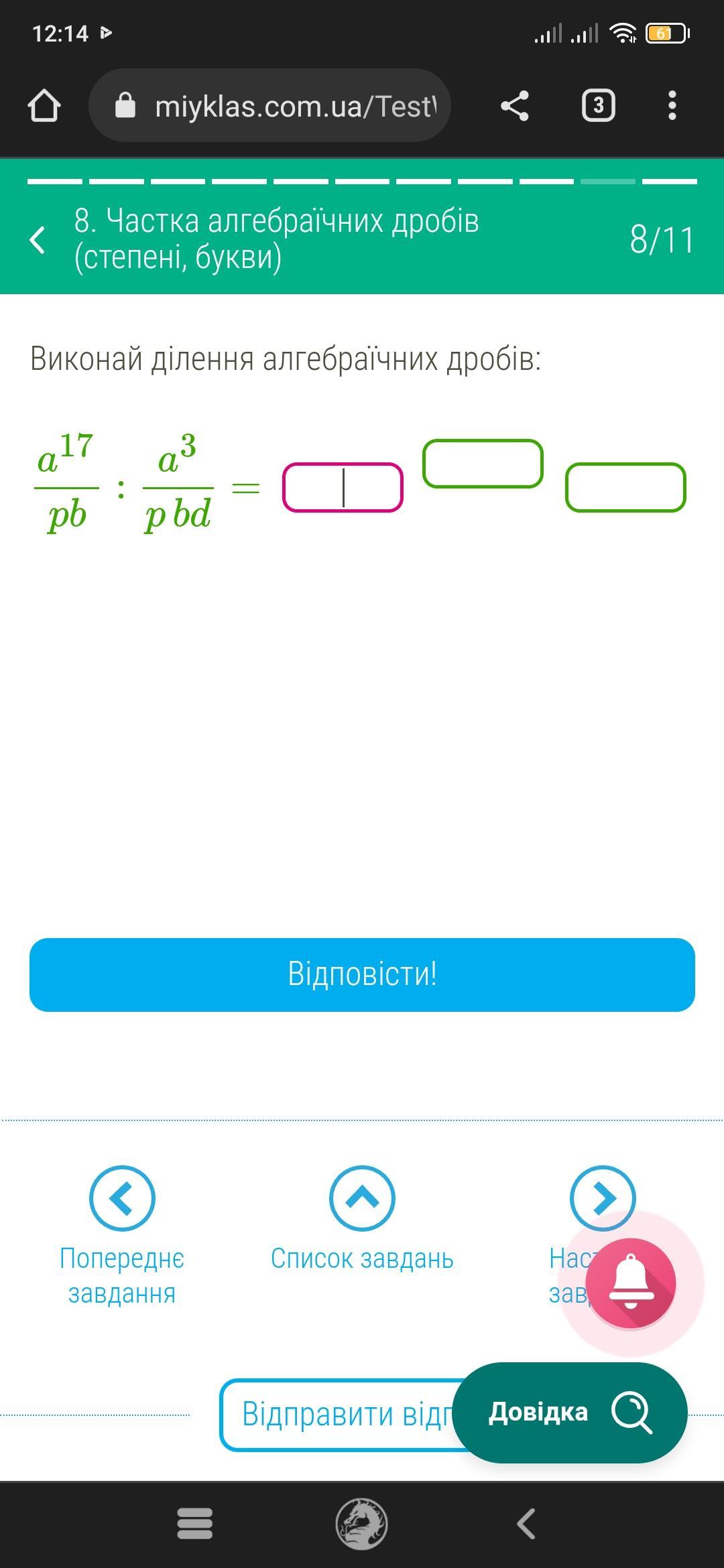Focus the pink-bordered answer field
Image resolution: width=724 pixels, height=1568 pixels.
342,487
